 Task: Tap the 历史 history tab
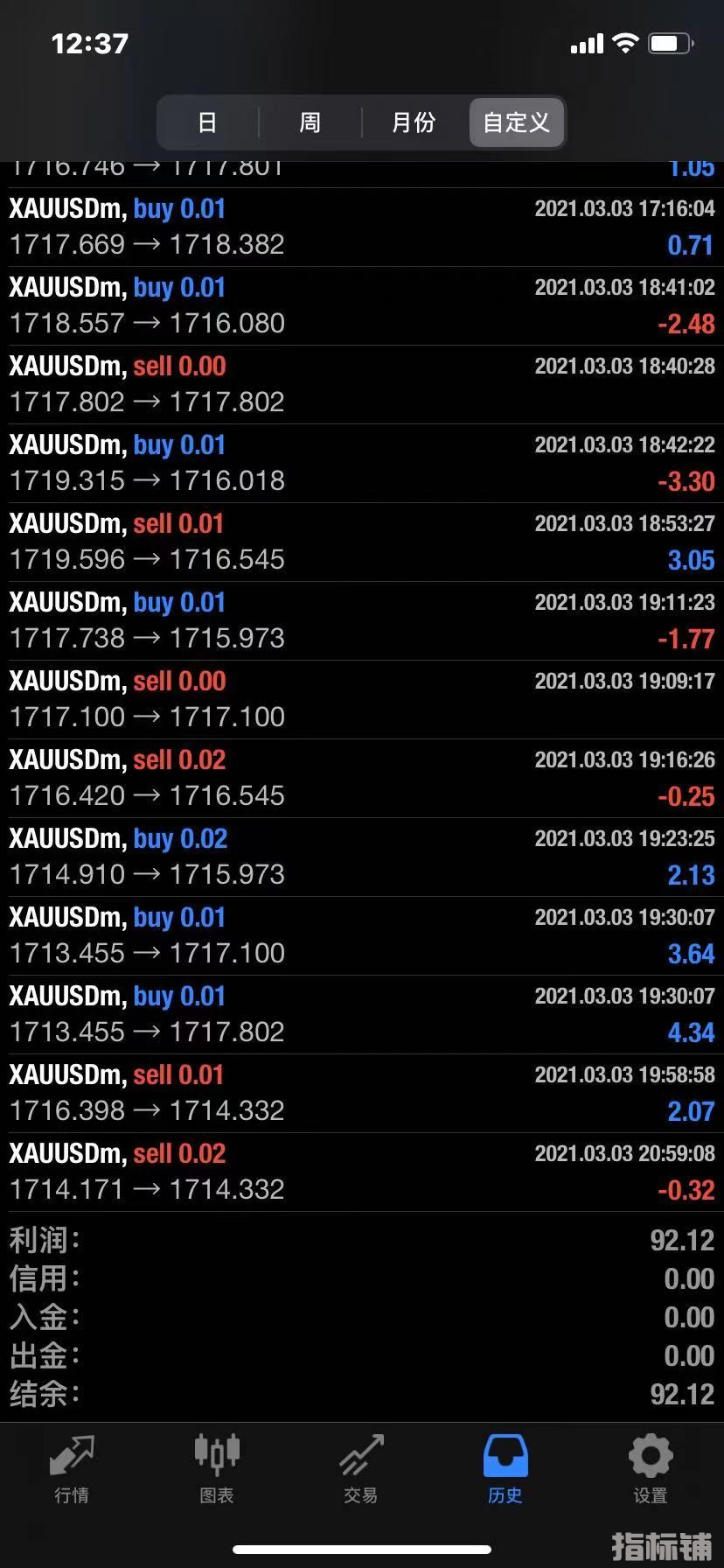point(505,1470)
